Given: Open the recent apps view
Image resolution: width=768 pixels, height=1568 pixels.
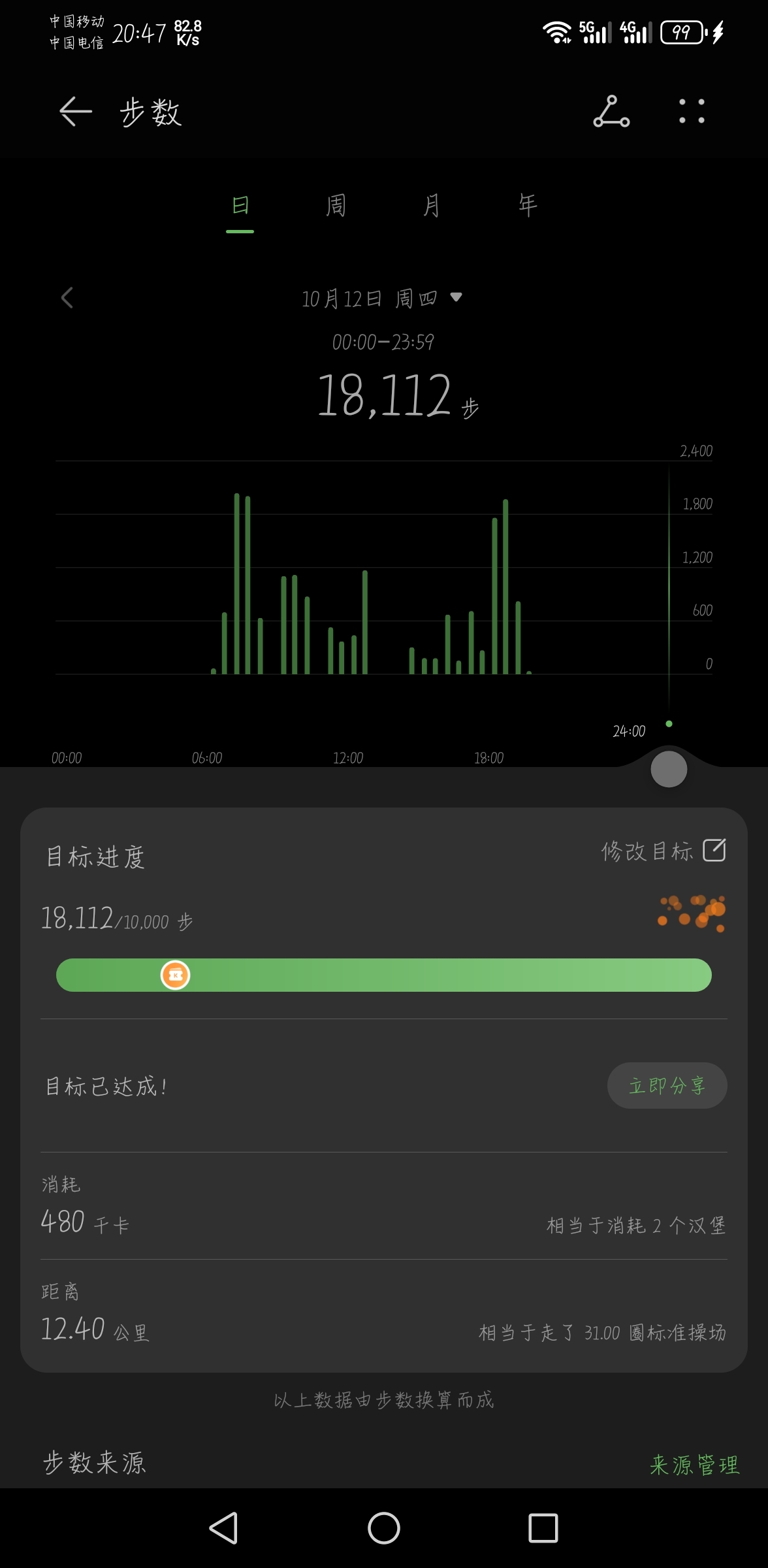Looking at the screenshot, I should tap(543, 1528).
